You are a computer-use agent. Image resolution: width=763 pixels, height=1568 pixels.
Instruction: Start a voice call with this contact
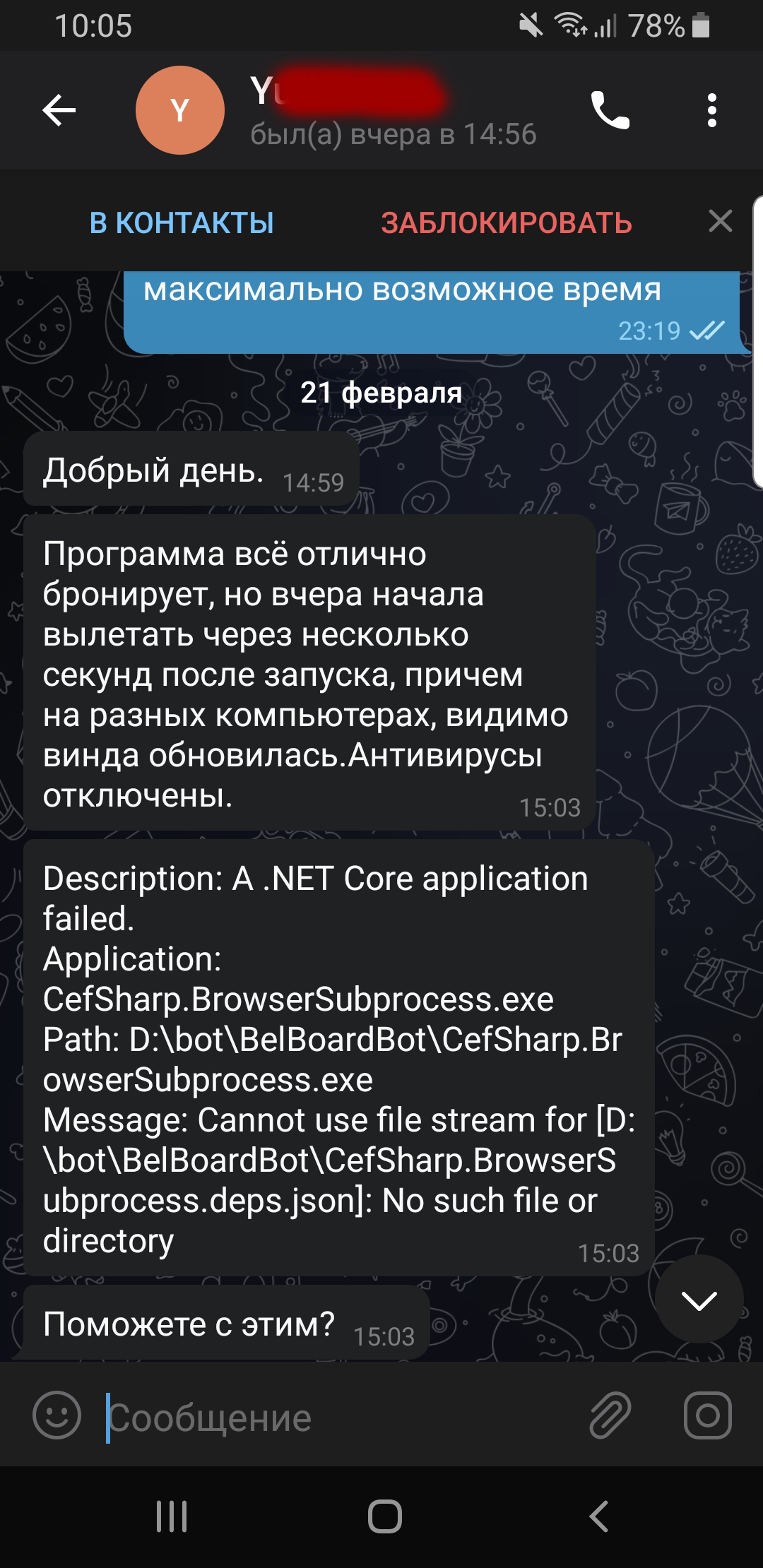click(610, 110)
